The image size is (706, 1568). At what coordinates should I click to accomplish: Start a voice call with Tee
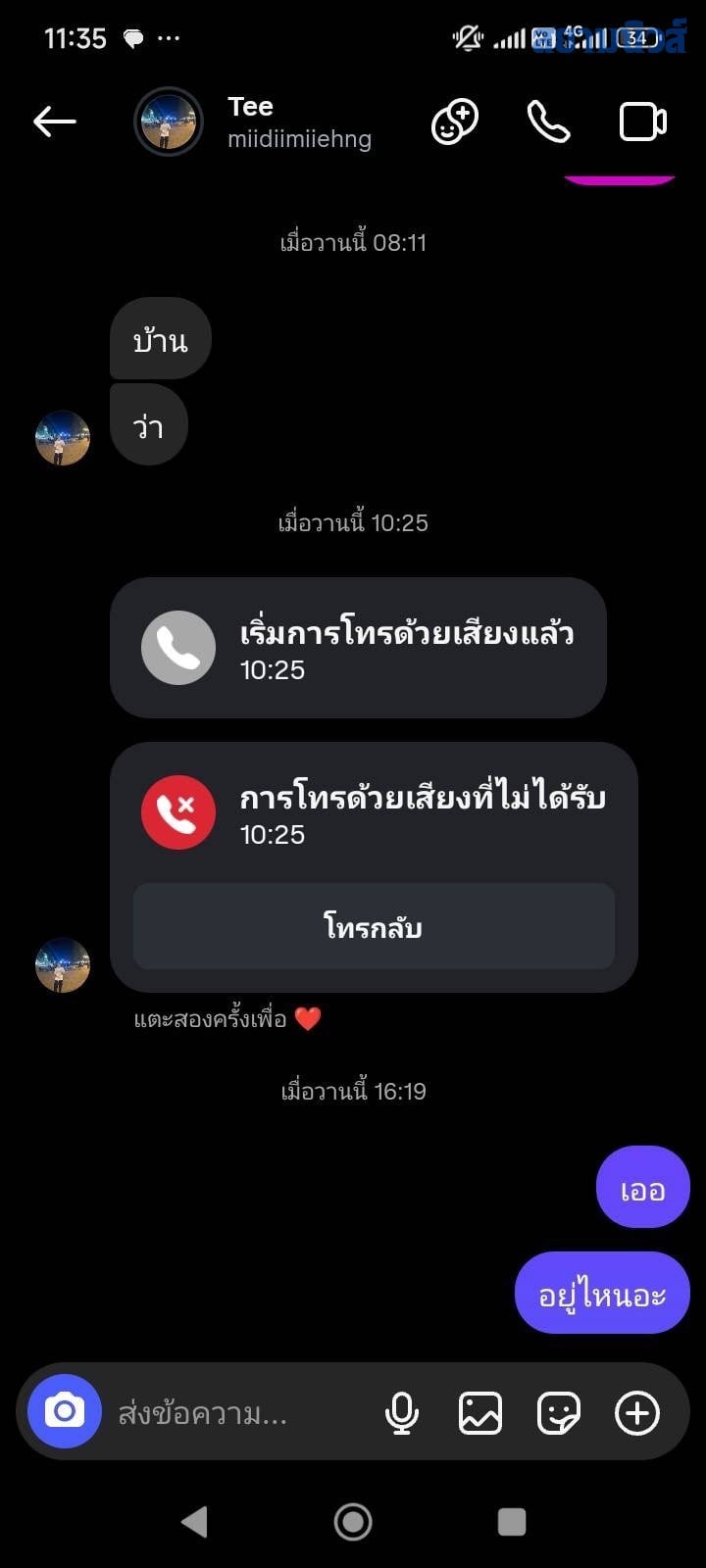(x=548, y=122)
